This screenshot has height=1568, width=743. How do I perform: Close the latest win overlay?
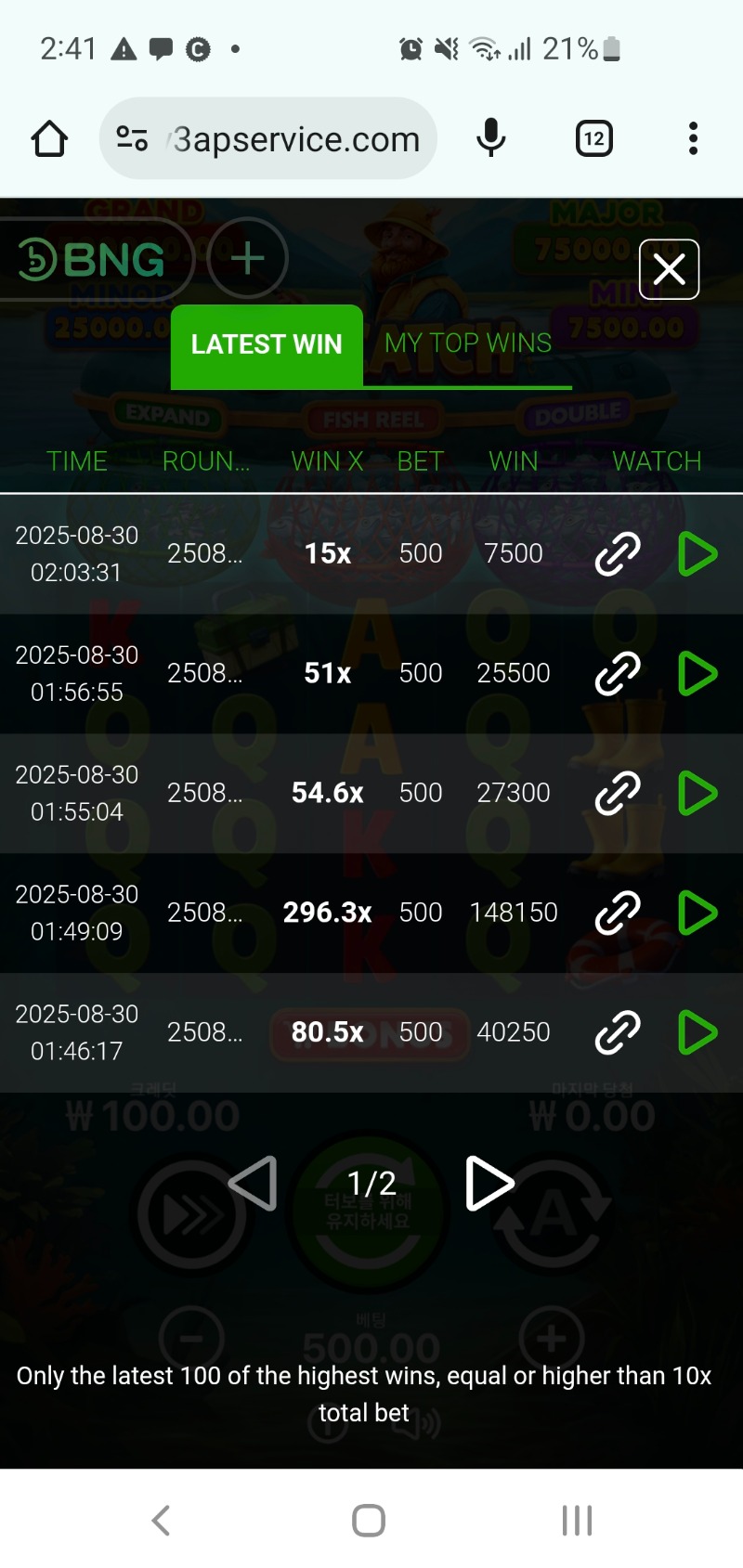pyautogui.click(x=669, y=269)
